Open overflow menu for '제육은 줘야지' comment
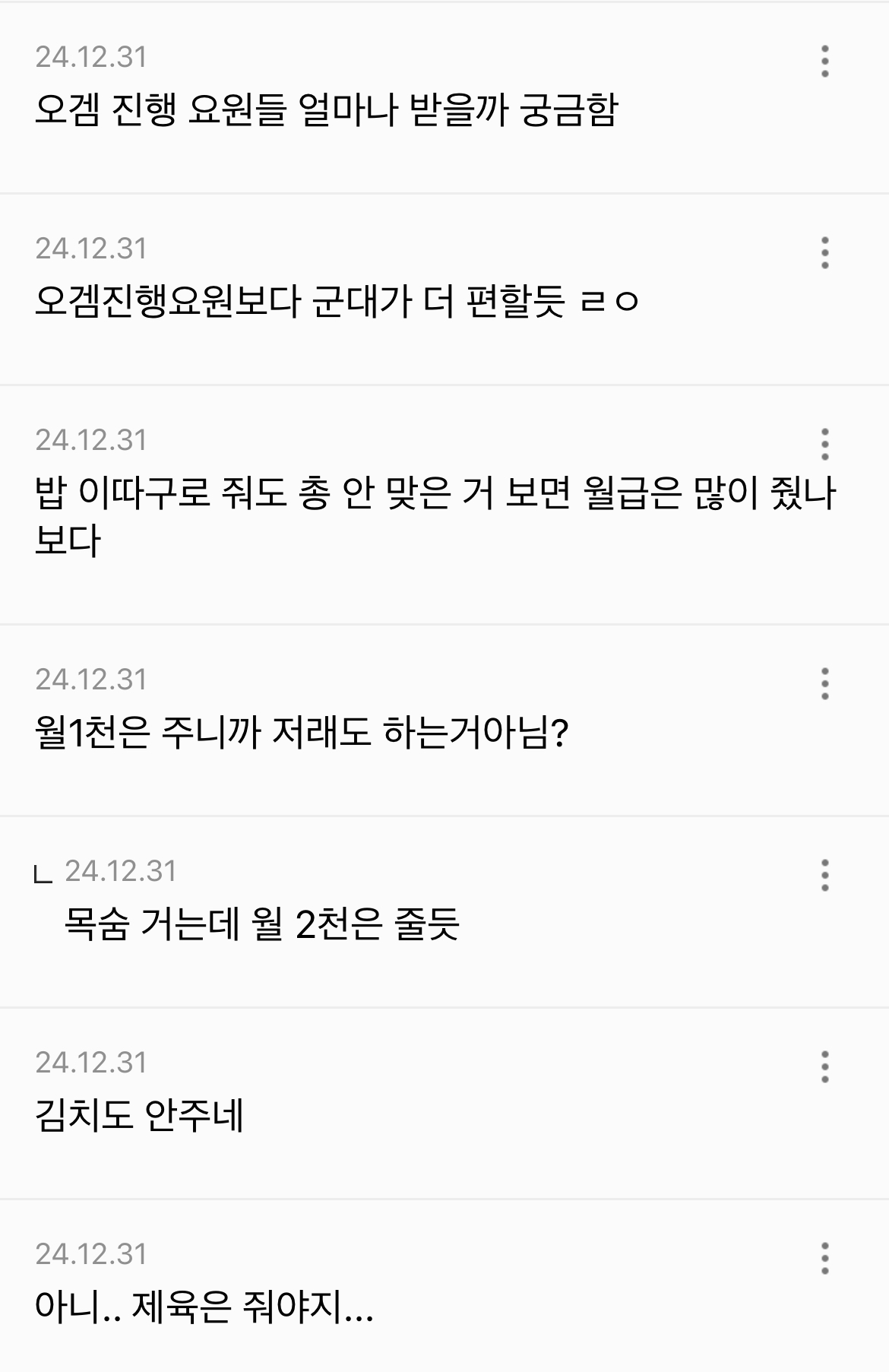This screenshot has height=1372, width=889. pos(824,1259)
